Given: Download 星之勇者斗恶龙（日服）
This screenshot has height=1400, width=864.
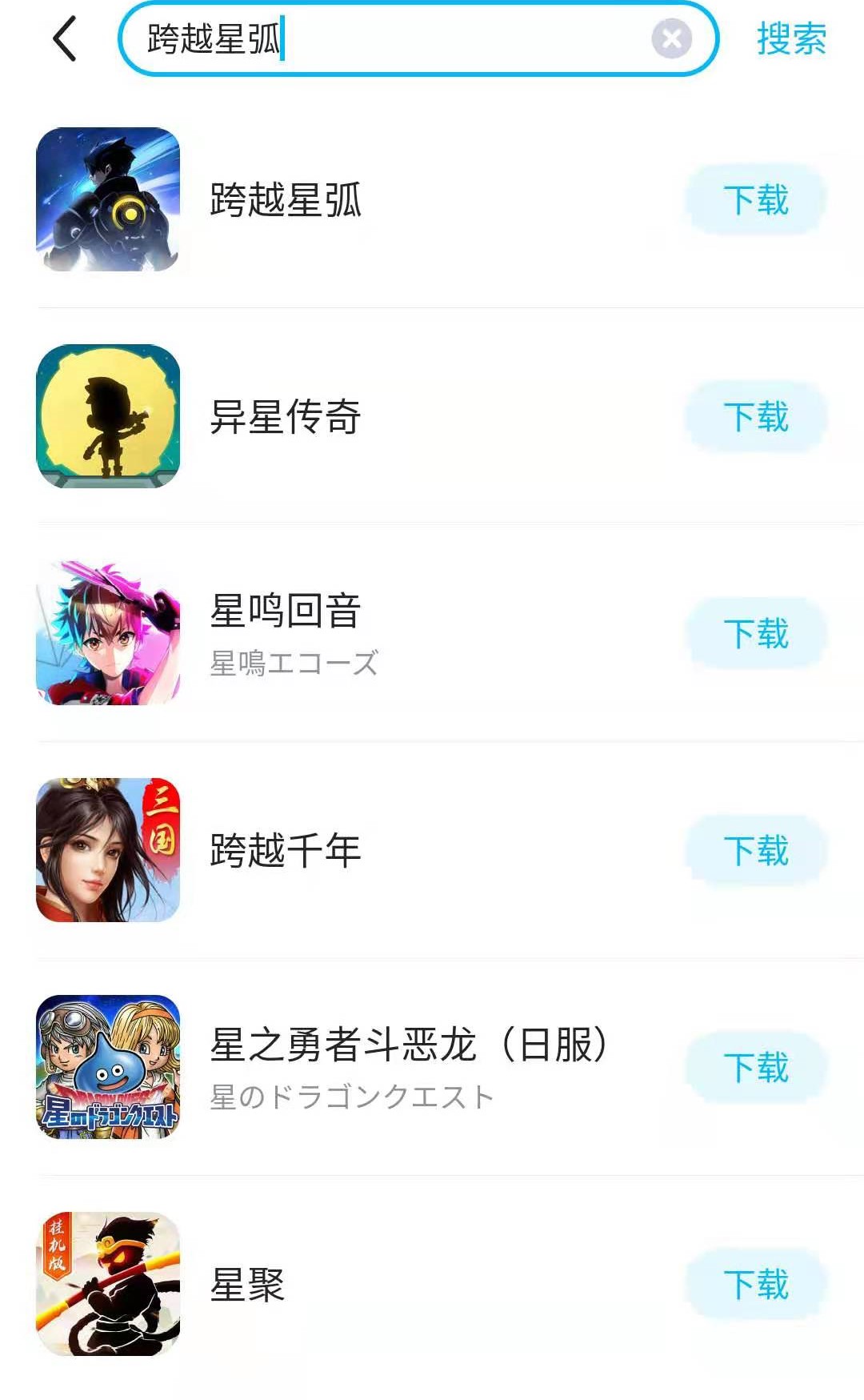Looking at the screenshot, I should click(755, 1068).
